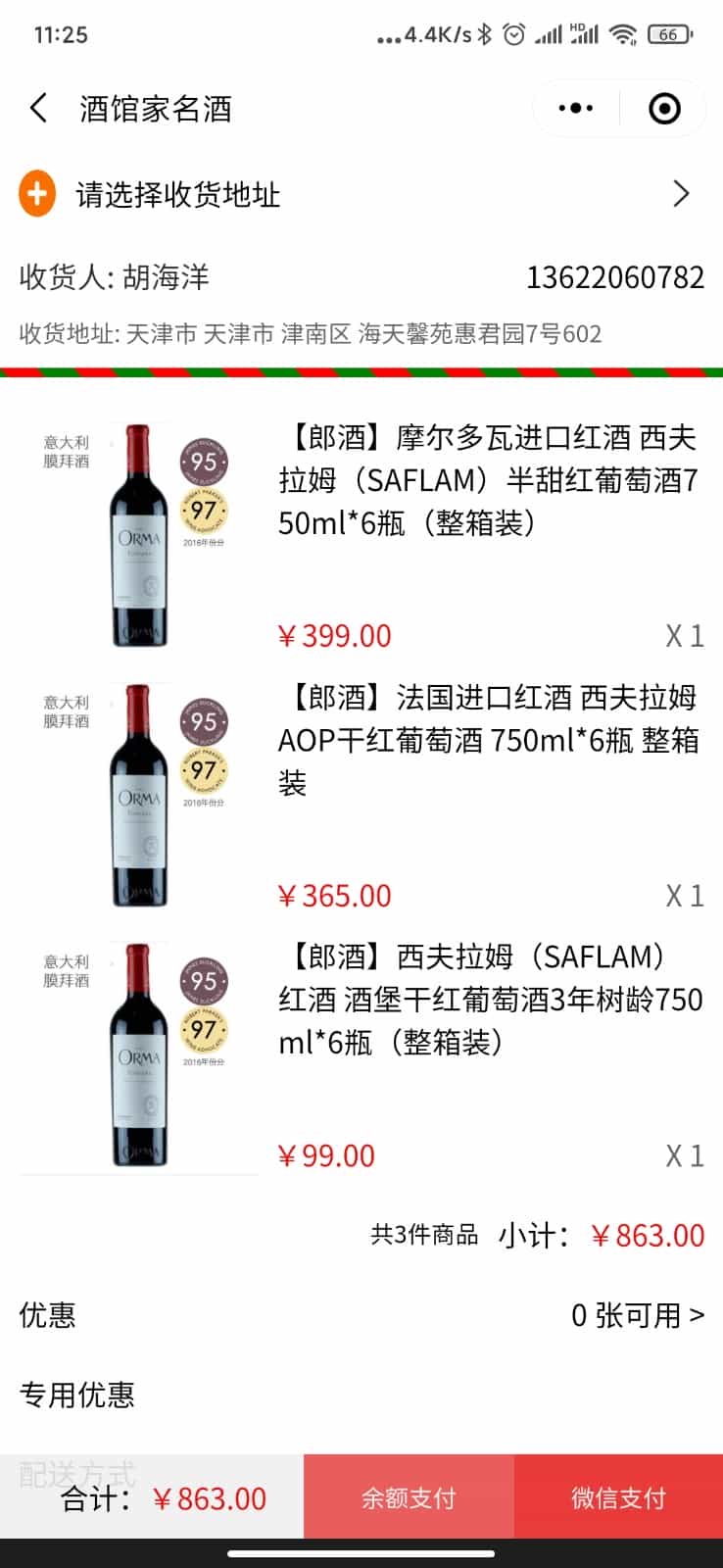This screenshot has width=723, height=1568.
Task: Open the mini program three-dot menu
Action: (x=575, y=108)
